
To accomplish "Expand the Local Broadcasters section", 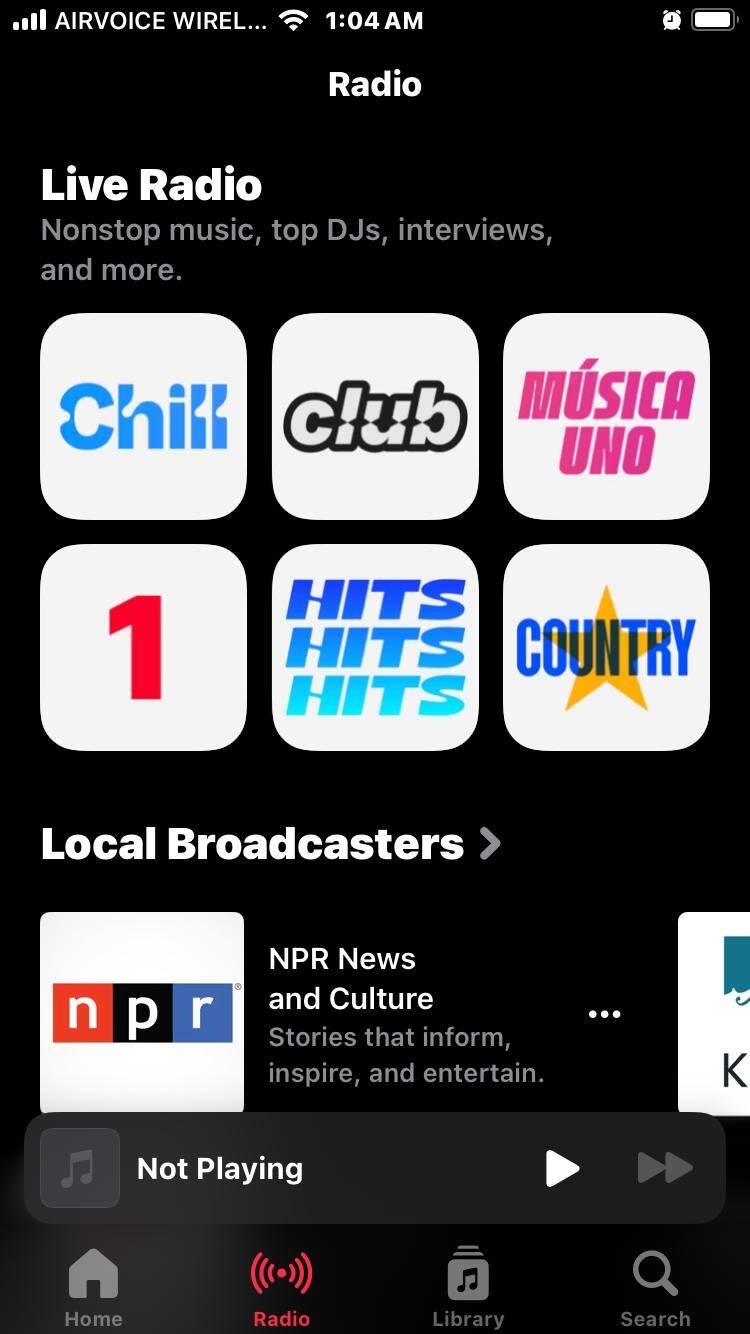I will pyautogui.click(x=270, y=844).
